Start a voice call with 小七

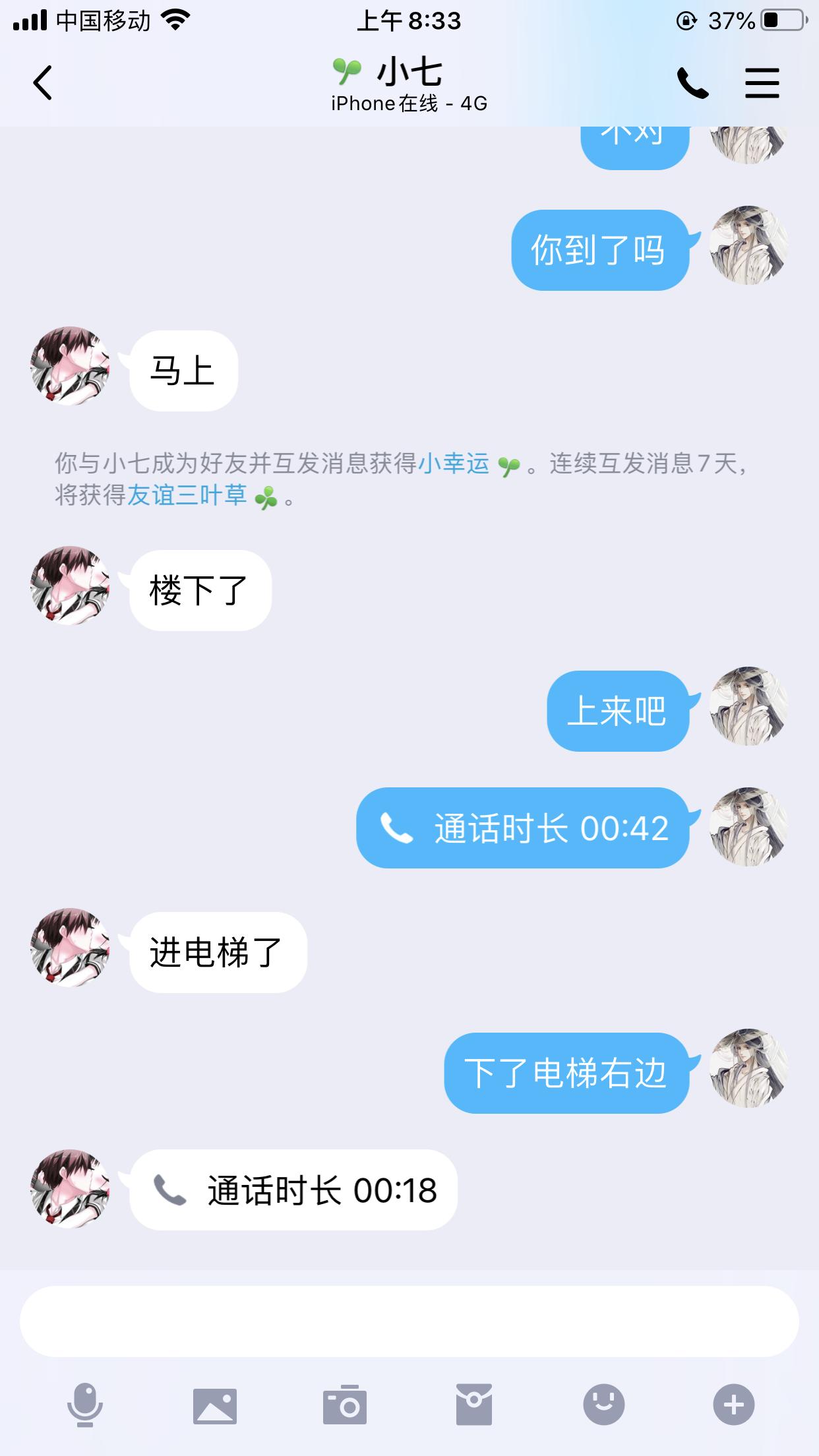(692, 83)
